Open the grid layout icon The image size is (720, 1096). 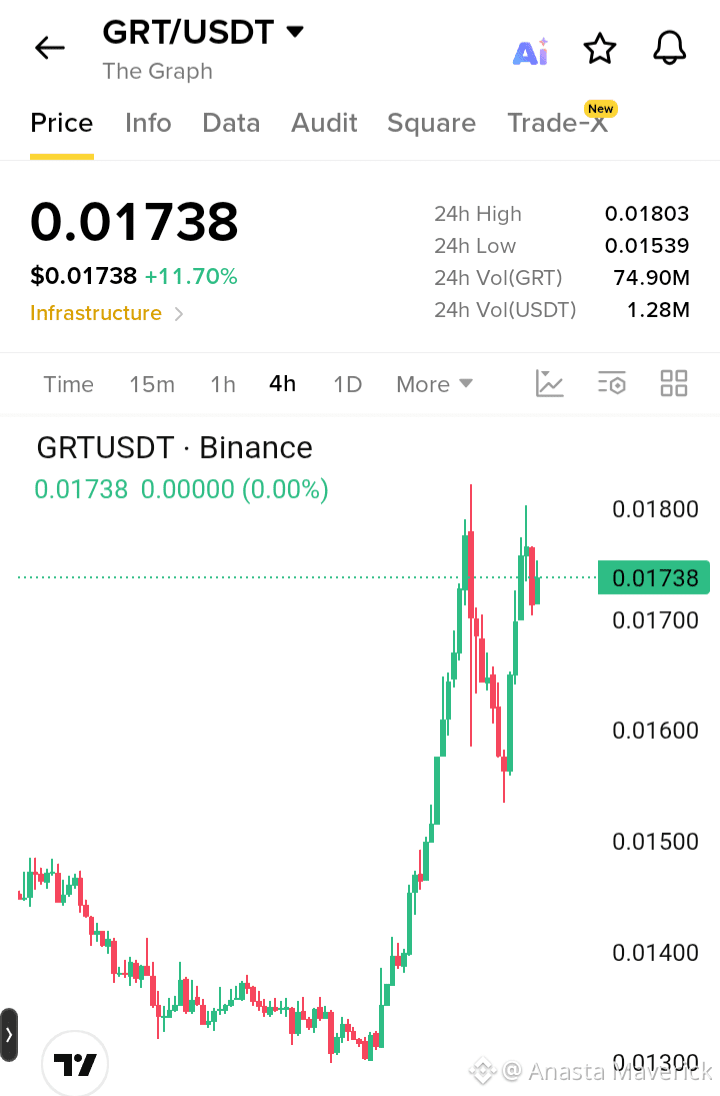(x=674, y=383)
